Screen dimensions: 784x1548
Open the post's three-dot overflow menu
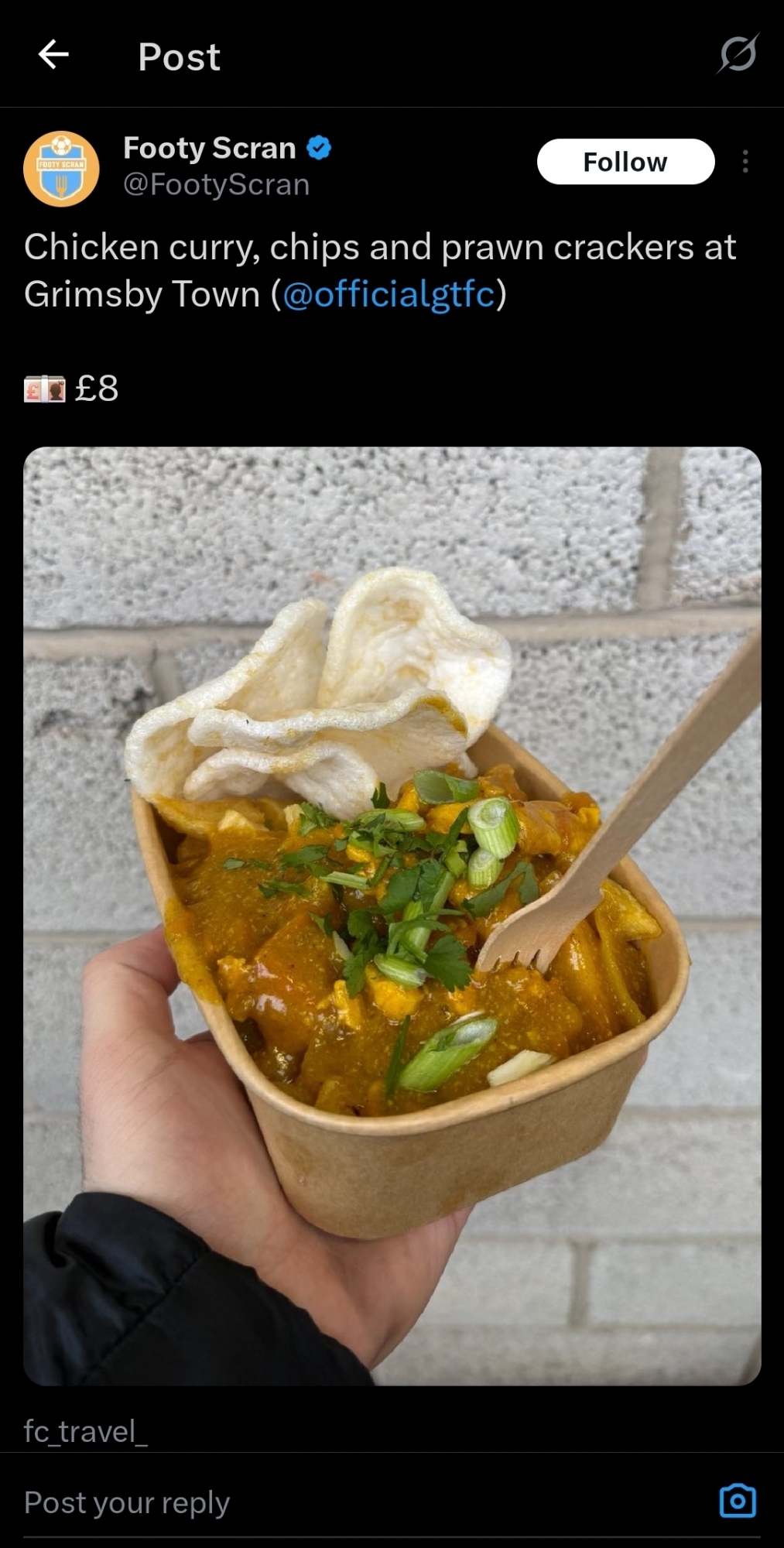coord(745,162)
